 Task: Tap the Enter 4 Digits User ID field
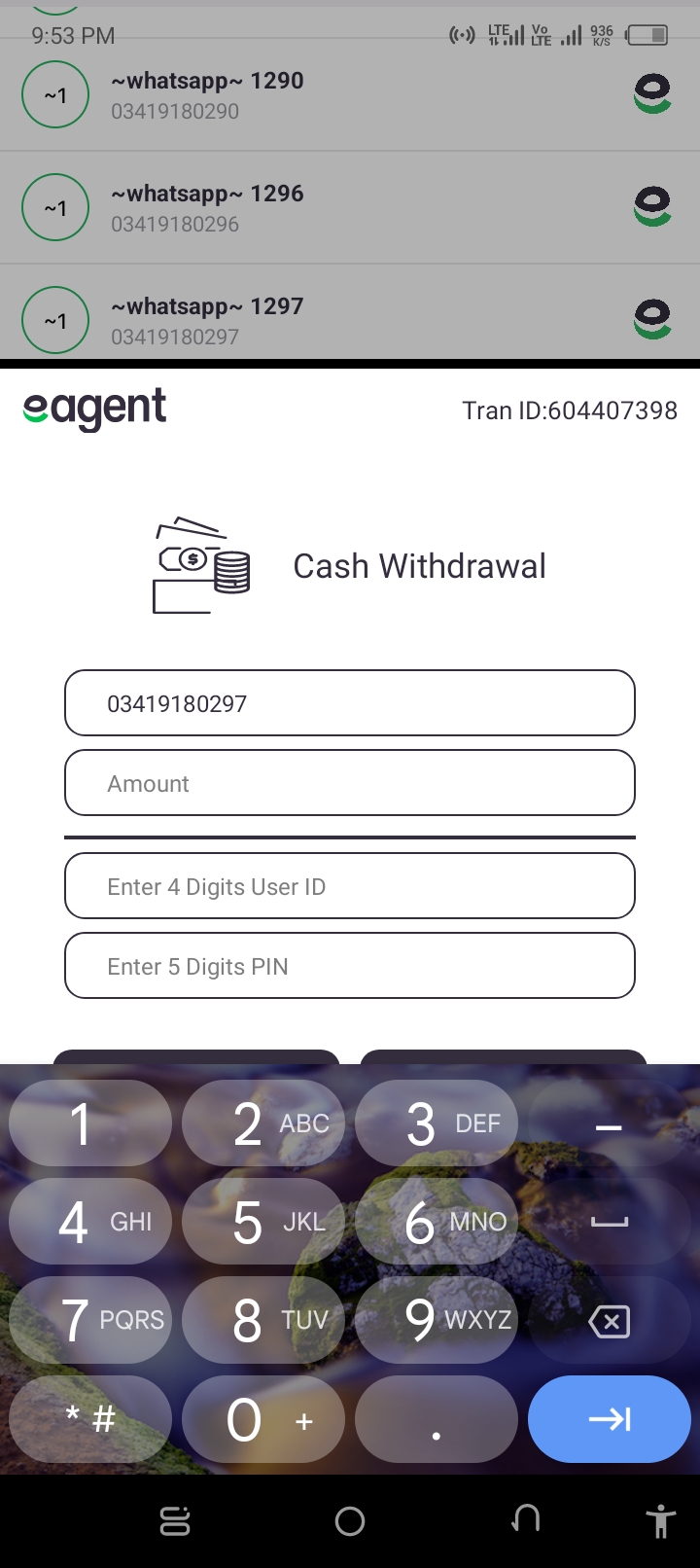pyautogui.click(x=350, y=886)
